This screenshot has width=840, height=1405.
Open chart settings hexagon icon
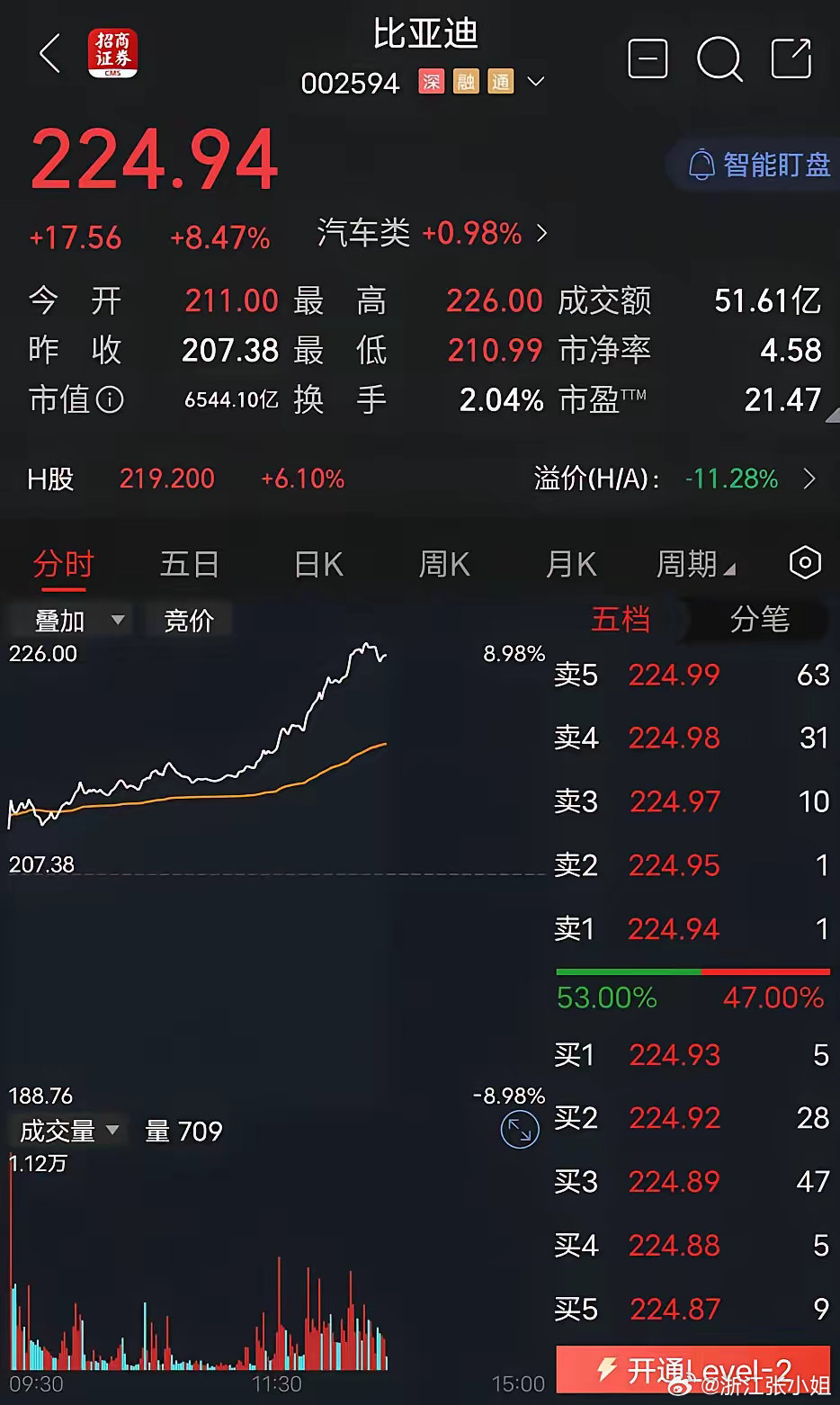805,563
